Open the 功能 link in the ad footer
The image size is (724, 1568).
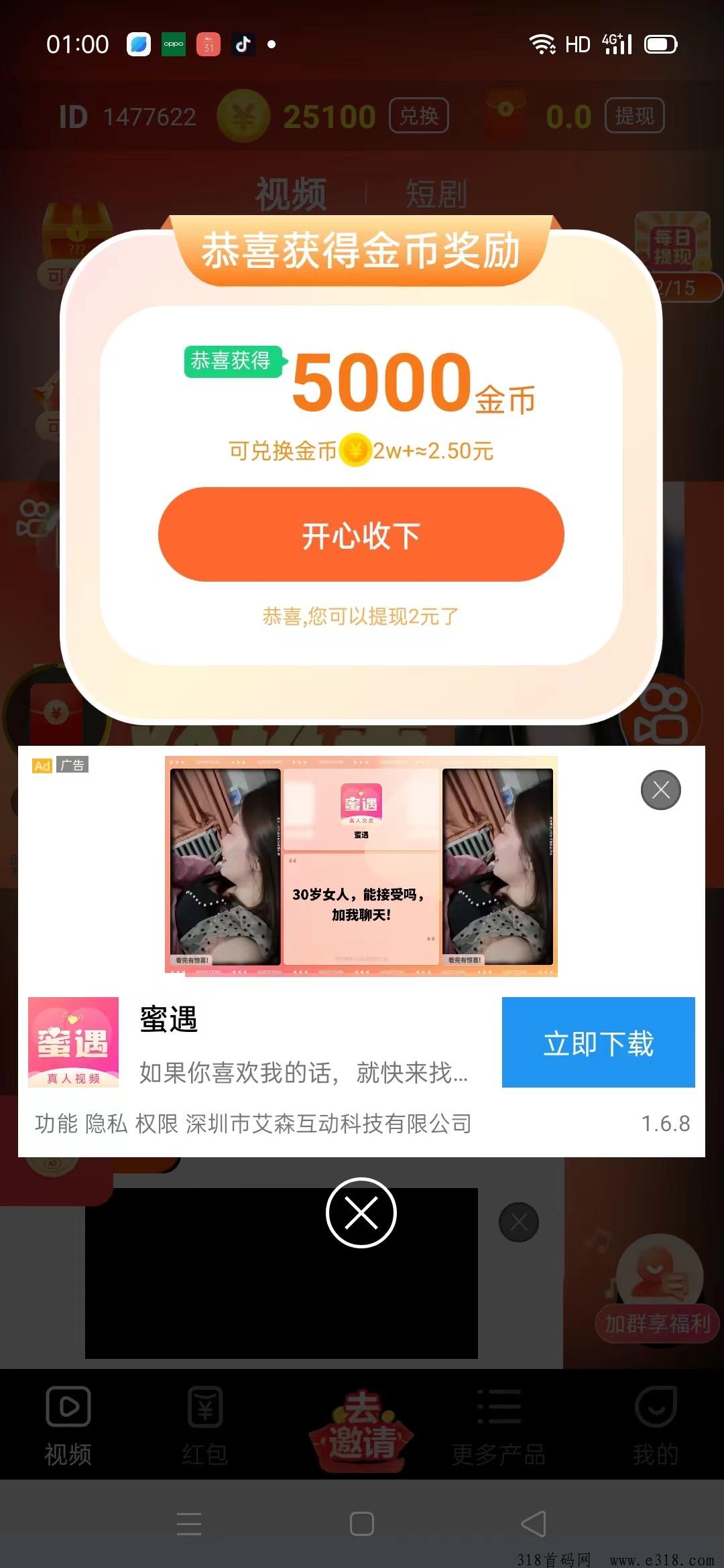(x=56, y=1124)
